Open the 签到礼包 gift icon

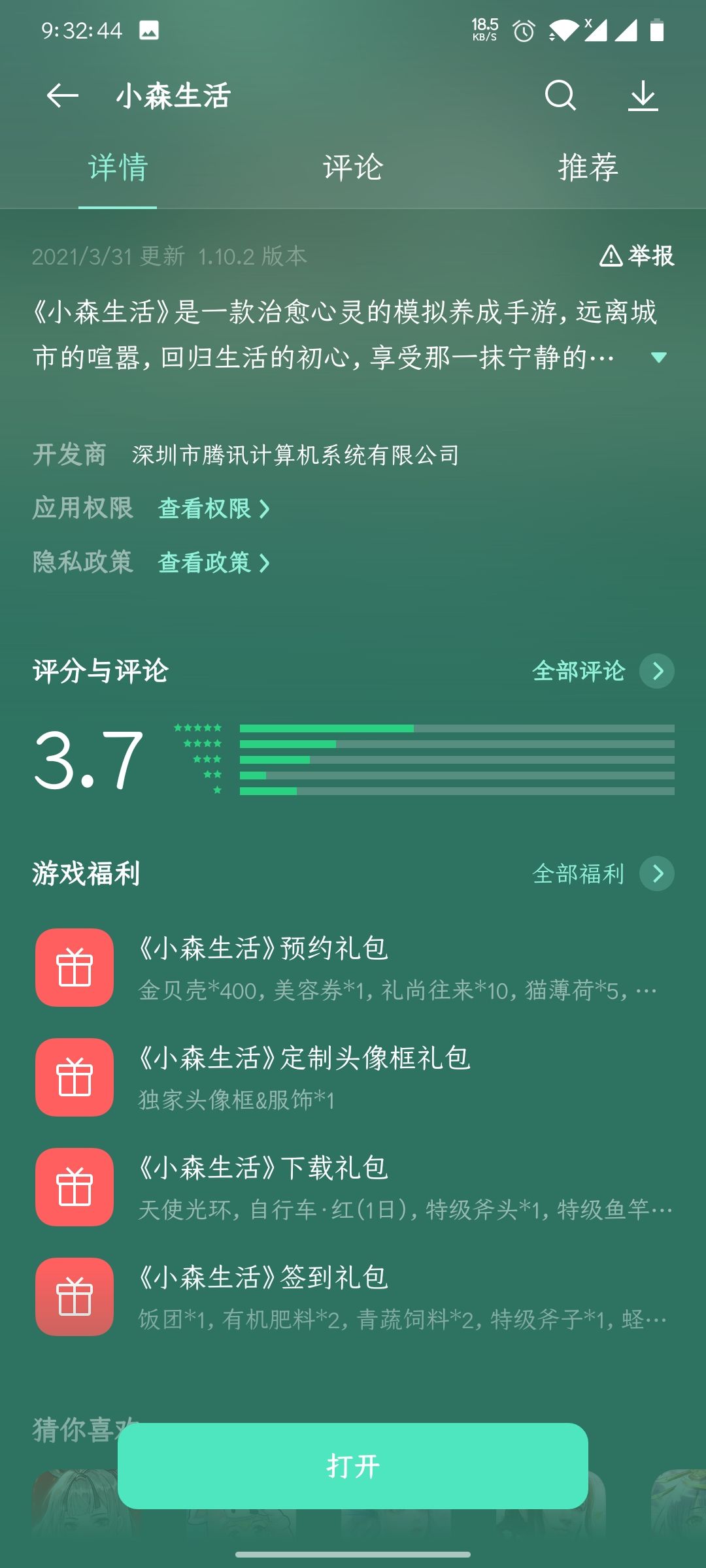(73, 1297)
